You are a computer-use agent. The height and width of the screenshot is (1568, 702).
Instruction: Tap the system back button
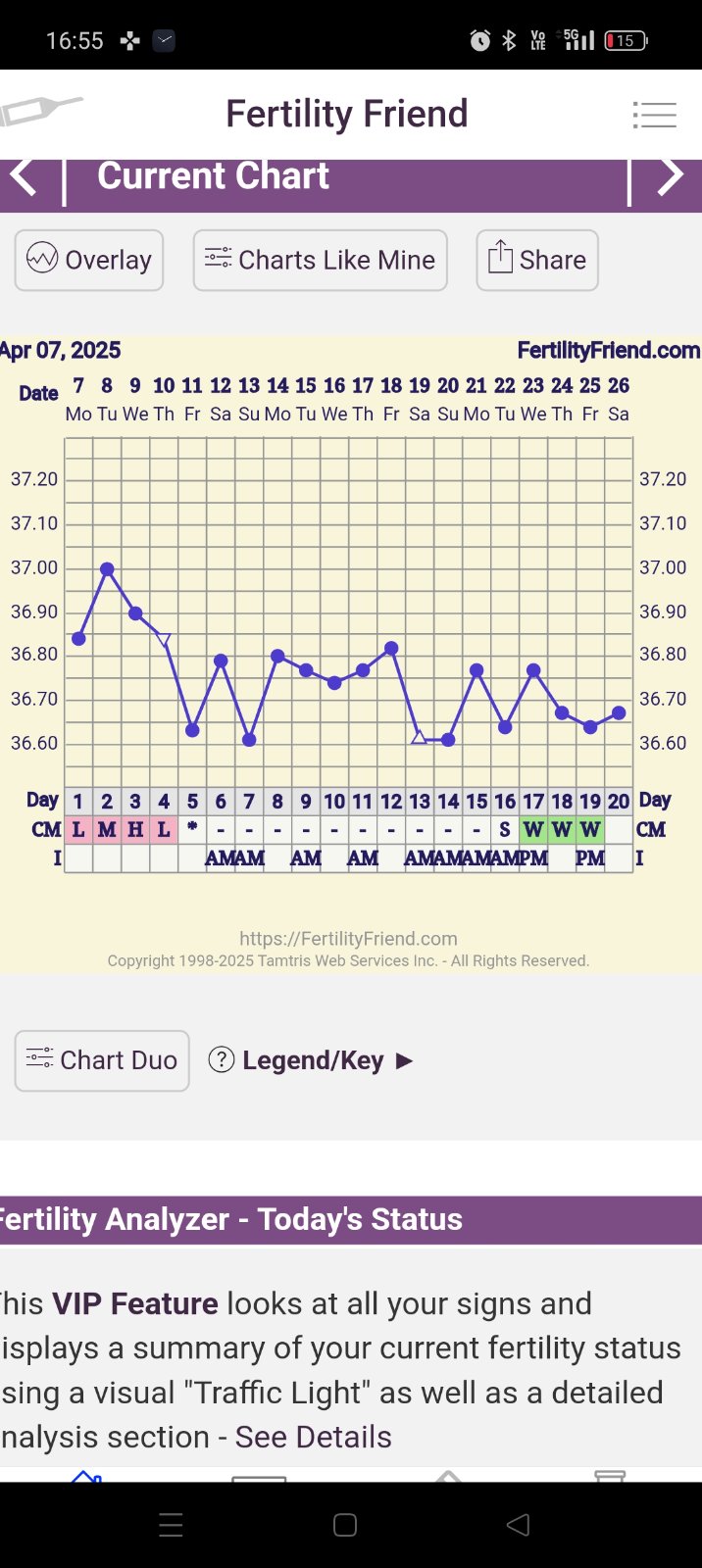click(x=519, y=1525)
